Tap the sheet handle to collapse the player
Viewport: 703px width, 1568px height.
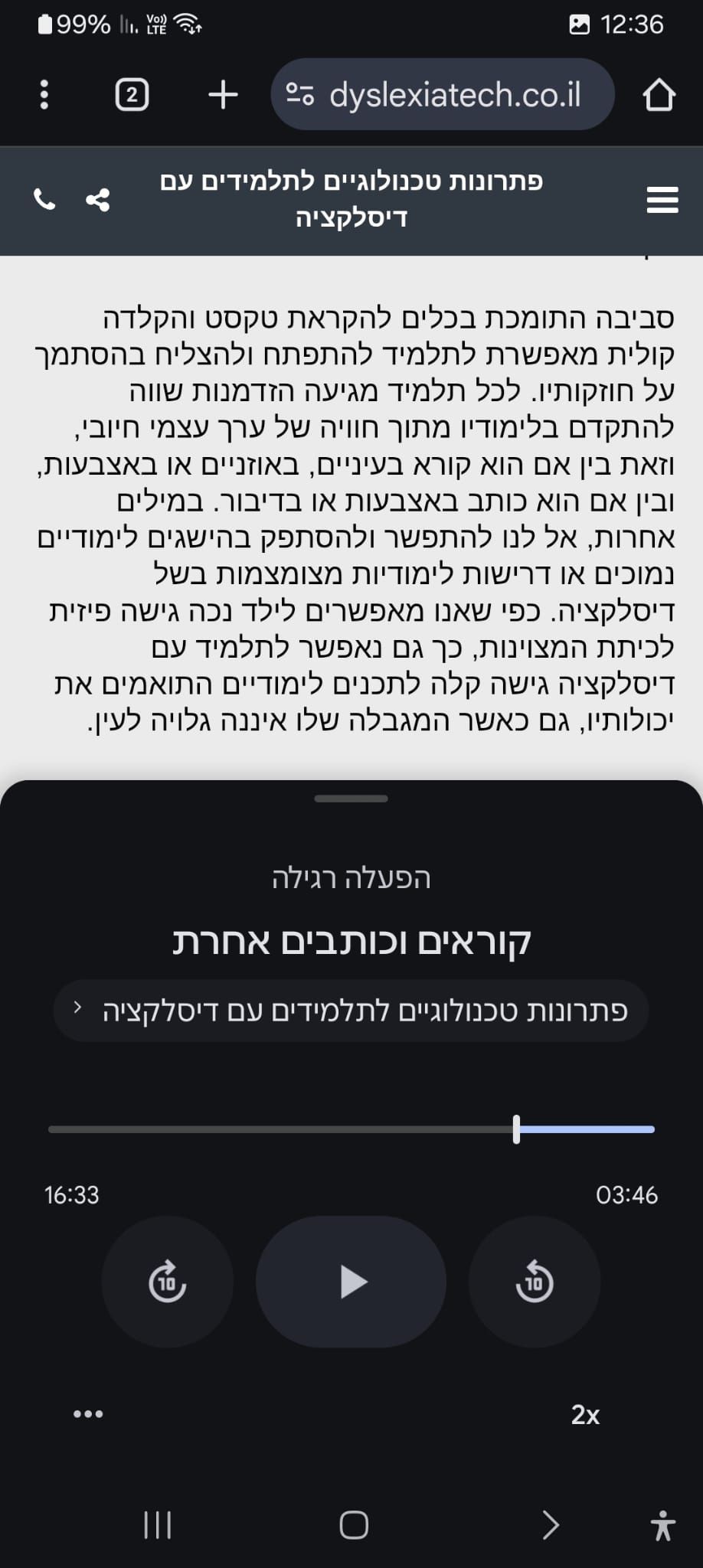coord(351,799)
